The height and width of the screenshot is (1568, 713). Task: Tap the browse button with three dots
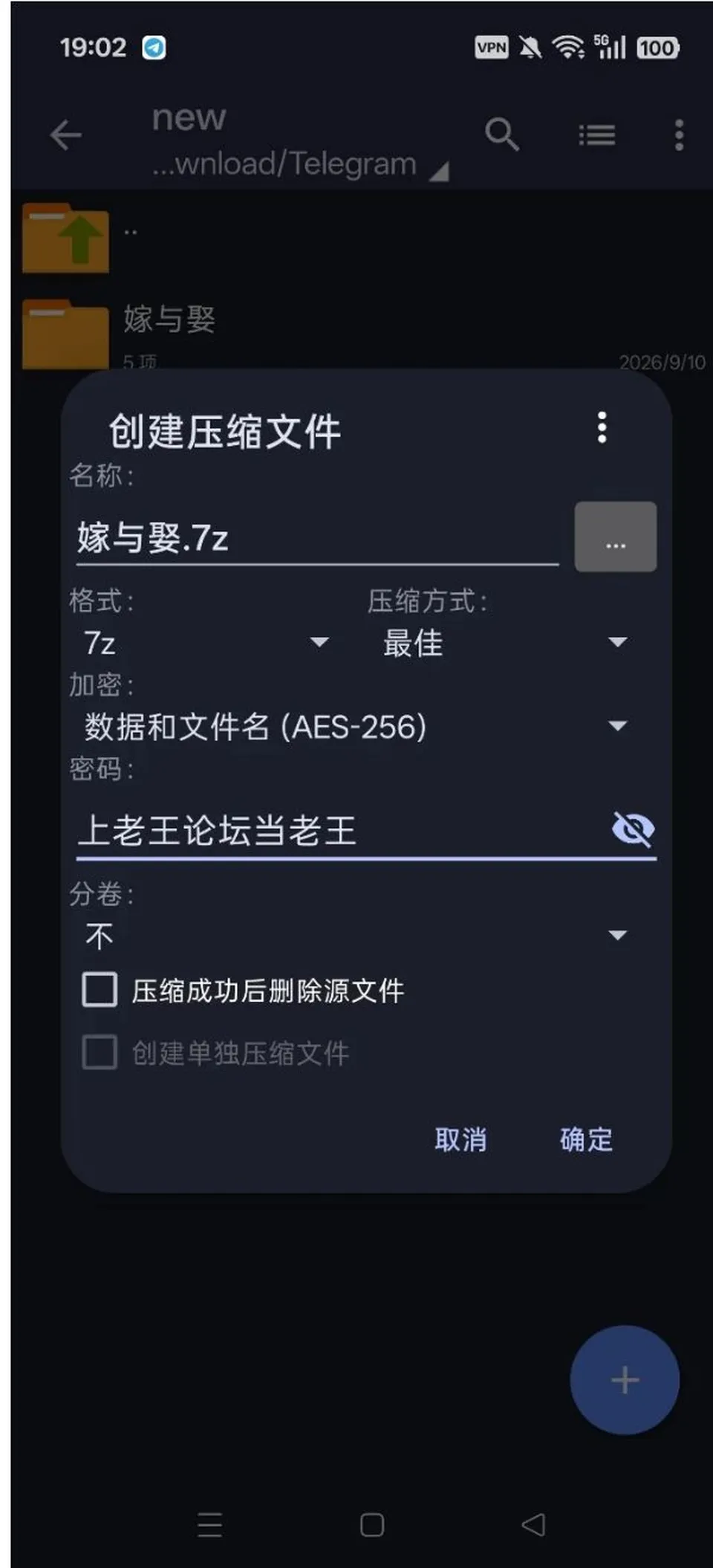616,537
